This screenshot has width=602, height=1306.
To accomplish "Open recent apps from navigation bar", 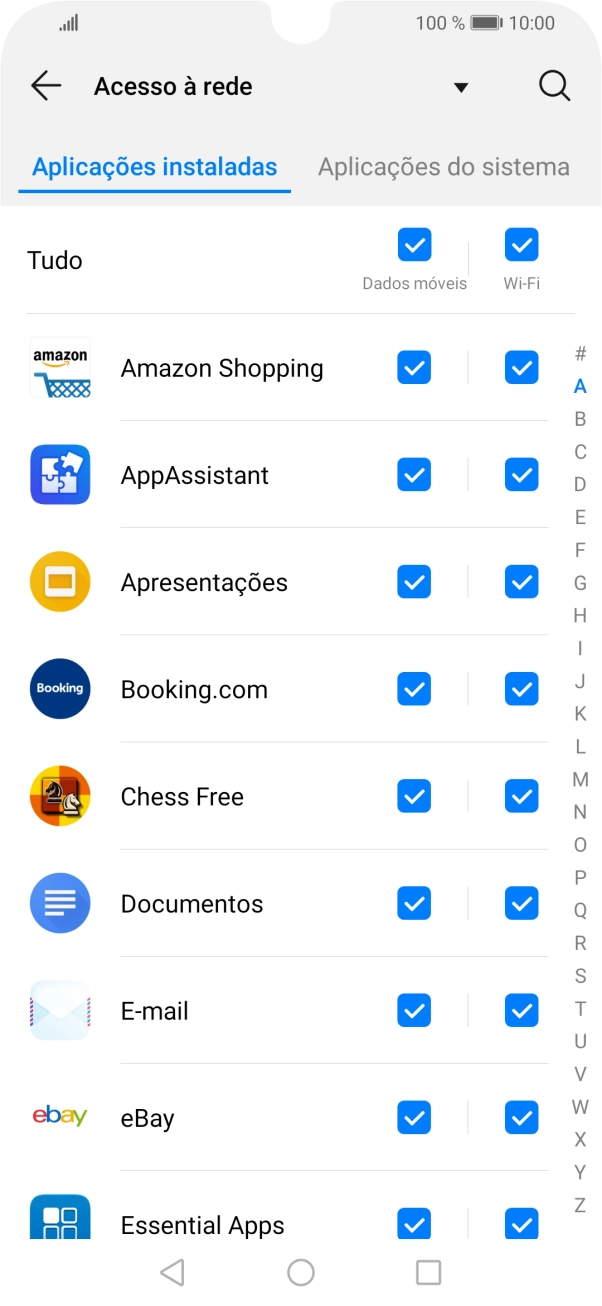I will click(428, 1272).
